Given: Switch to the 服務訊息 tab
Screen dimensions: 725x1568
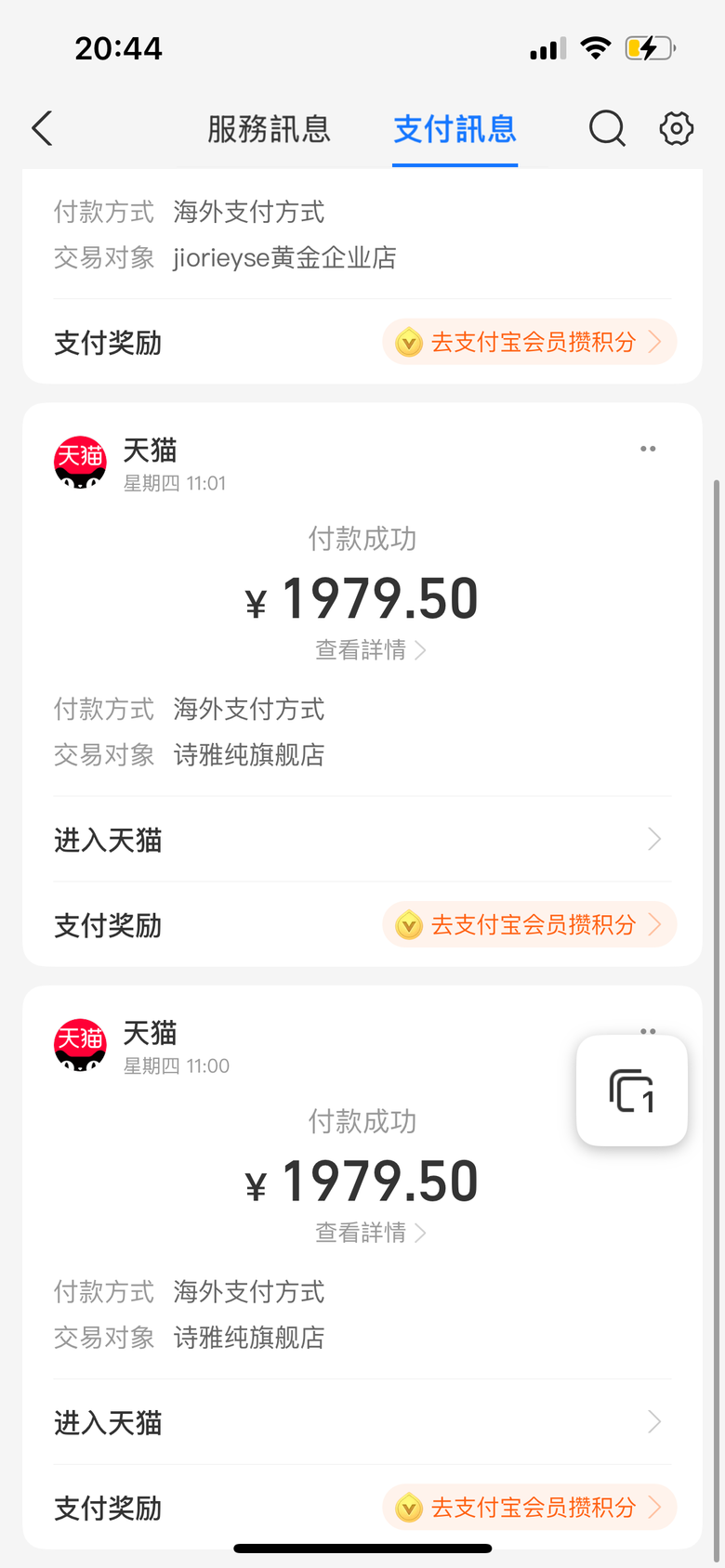Looking at the screenshot, I should [268, 129].
